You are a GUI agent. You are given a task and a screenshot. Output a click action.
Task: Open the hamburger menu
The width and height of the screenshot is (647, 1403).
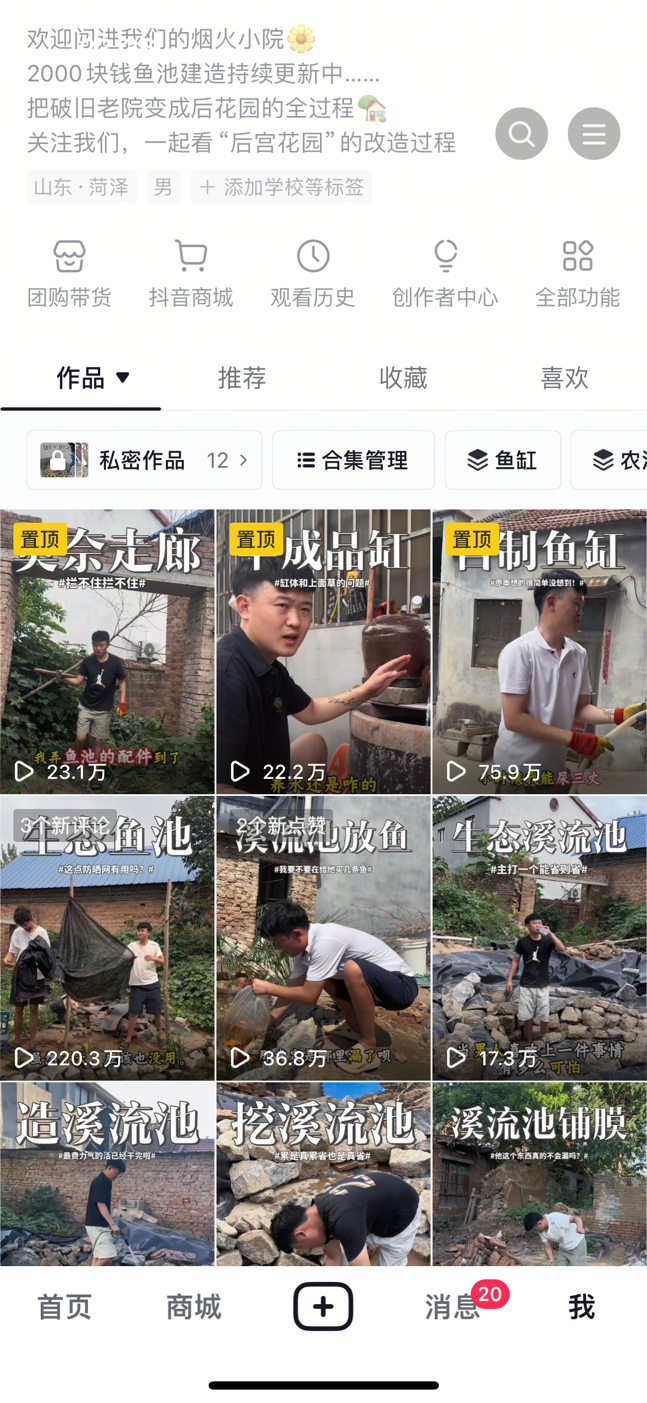tap(594, 133)
